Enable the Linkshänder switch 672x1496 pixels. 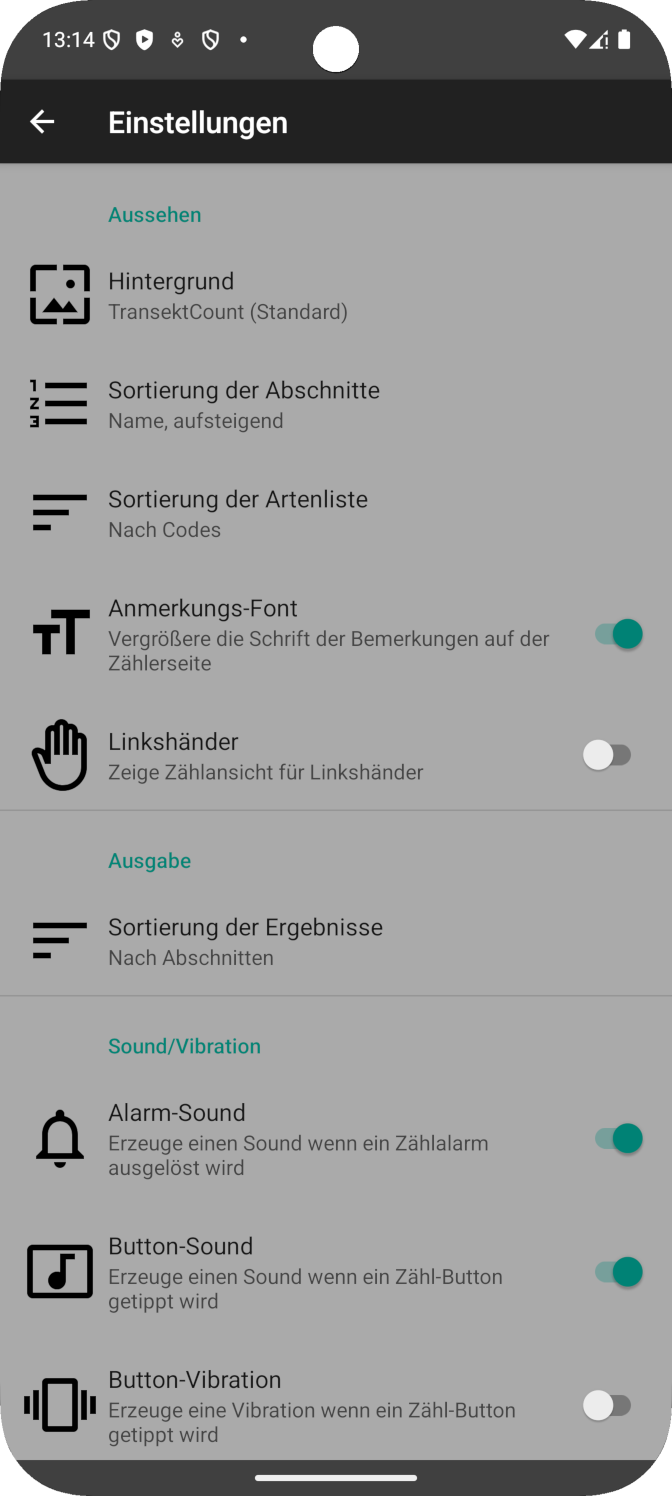click(x=607, y=755)
